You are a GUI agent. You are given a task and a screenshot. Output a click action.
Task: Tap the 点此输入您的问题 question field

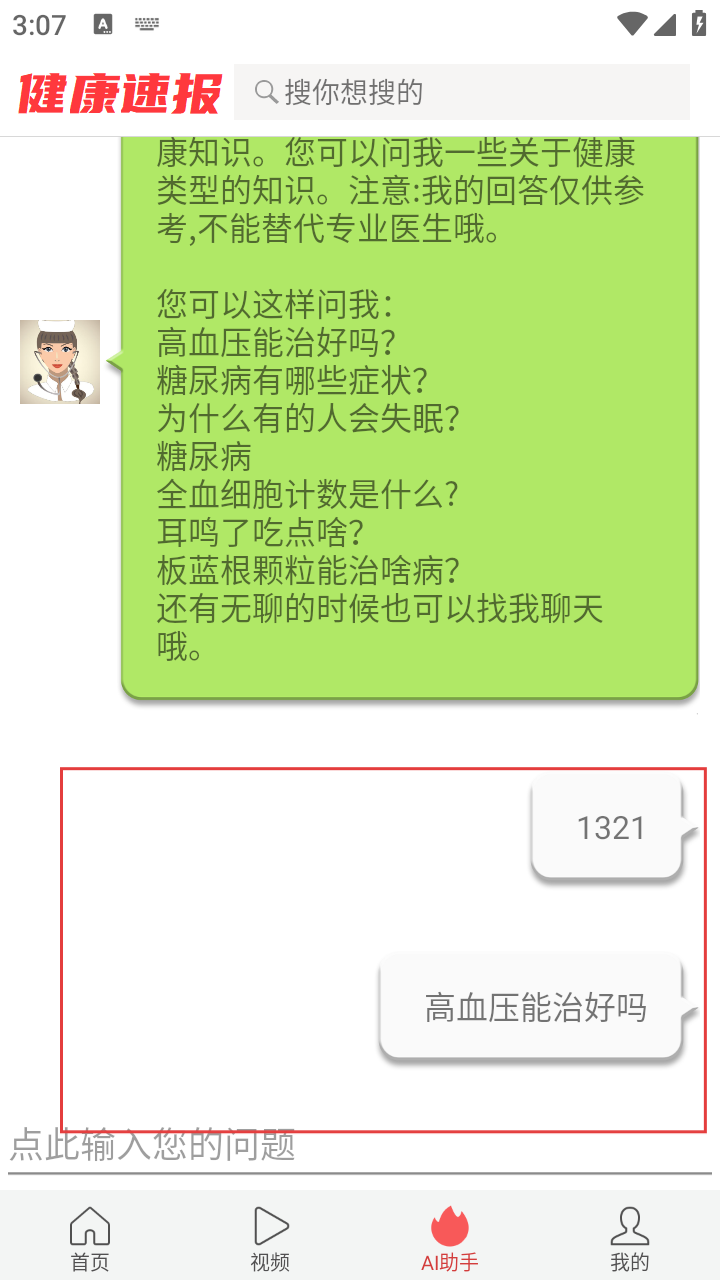(360, 1145)
